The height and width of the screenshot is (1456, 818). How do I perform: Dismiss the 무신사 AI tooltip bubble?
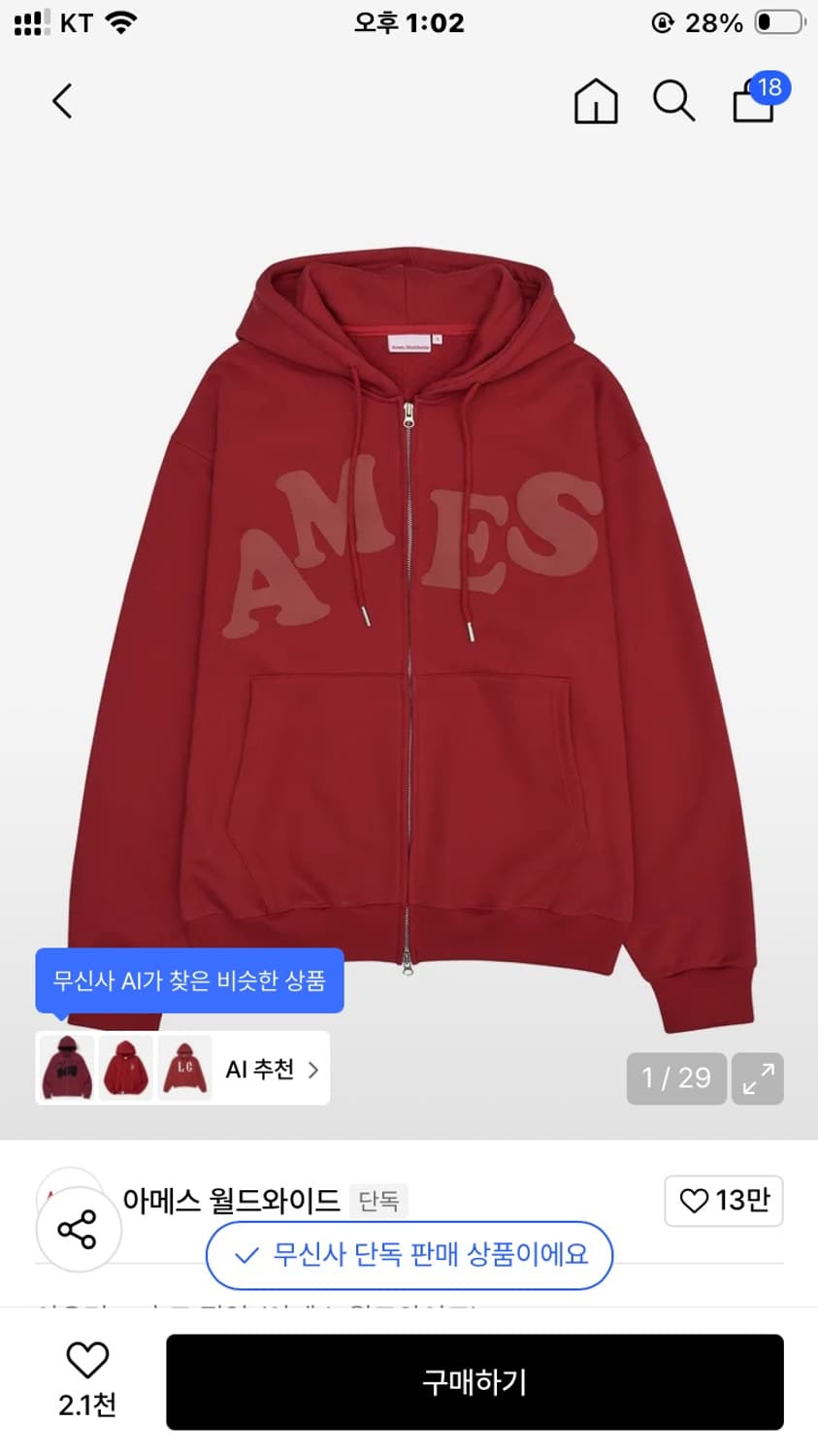tap(189, 980)
